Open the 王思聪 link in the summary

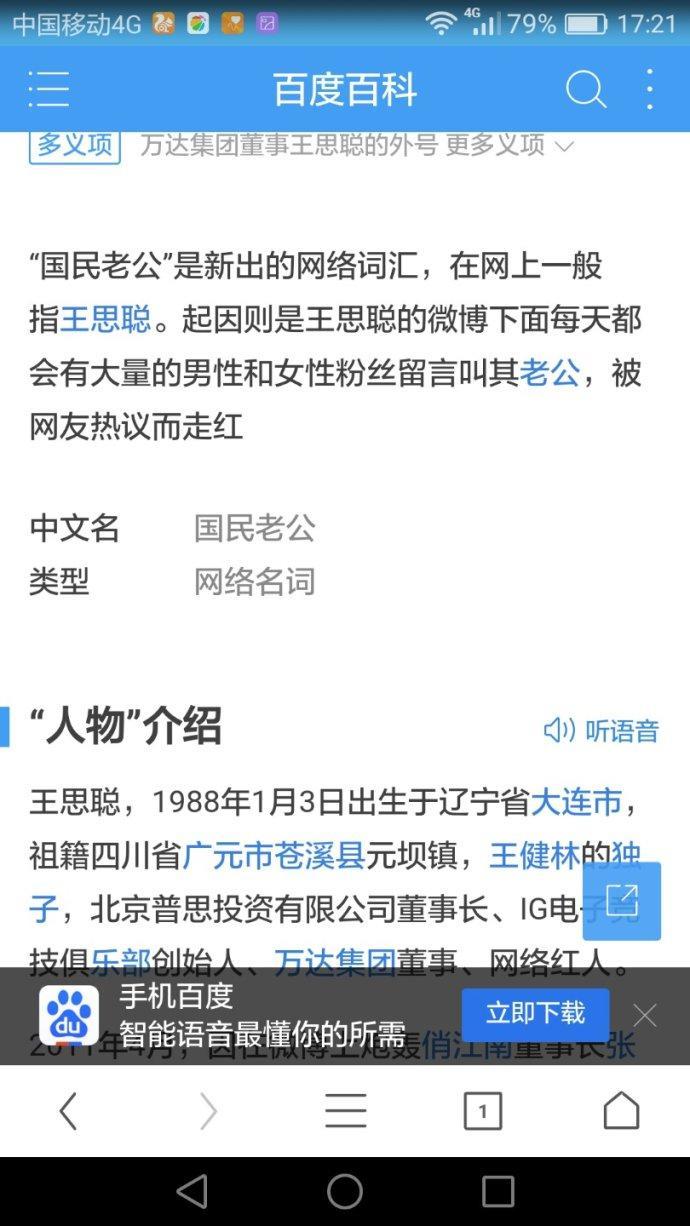[x=105, y=319]
